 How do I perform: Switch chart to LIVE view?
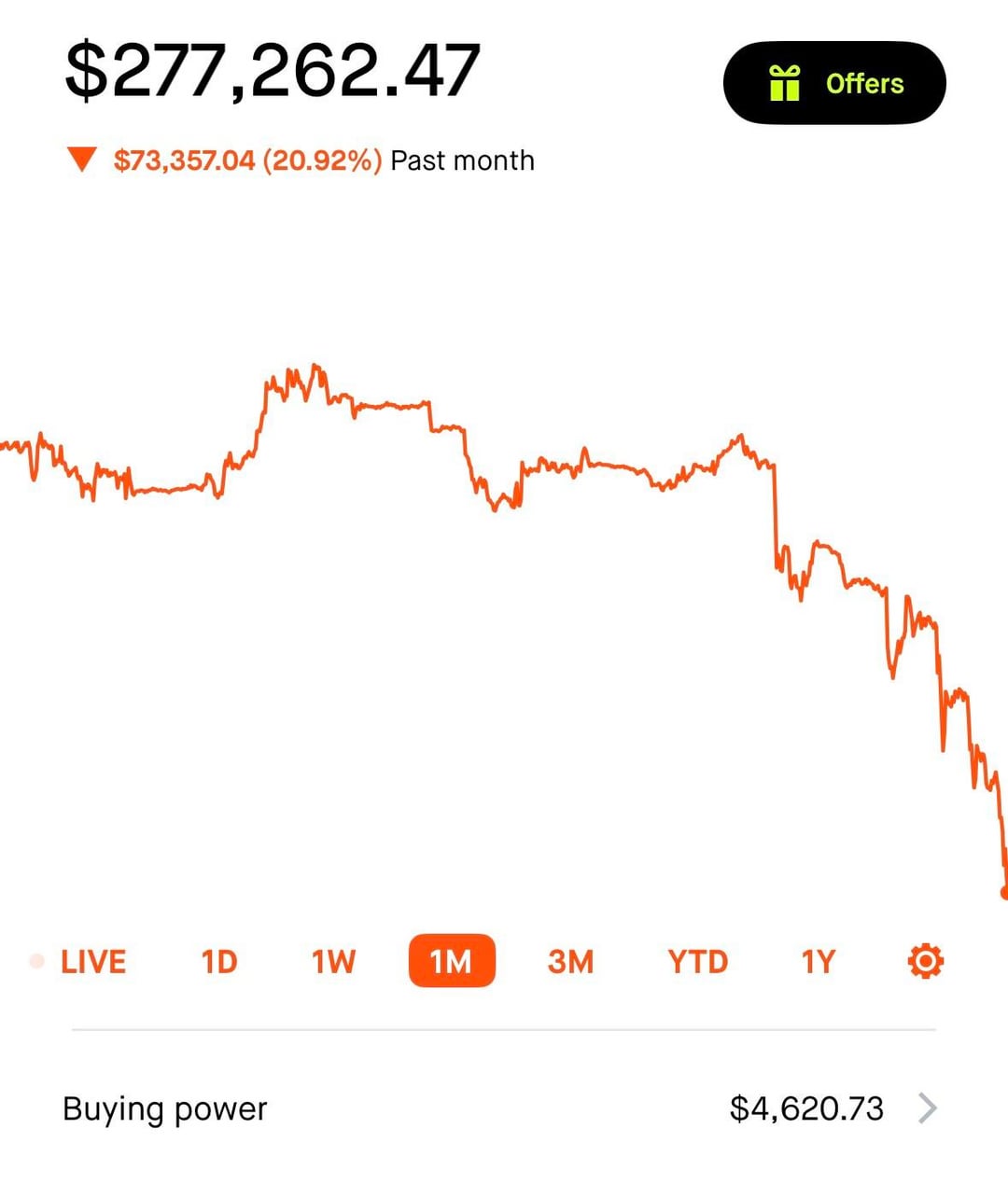pos(92,961)
